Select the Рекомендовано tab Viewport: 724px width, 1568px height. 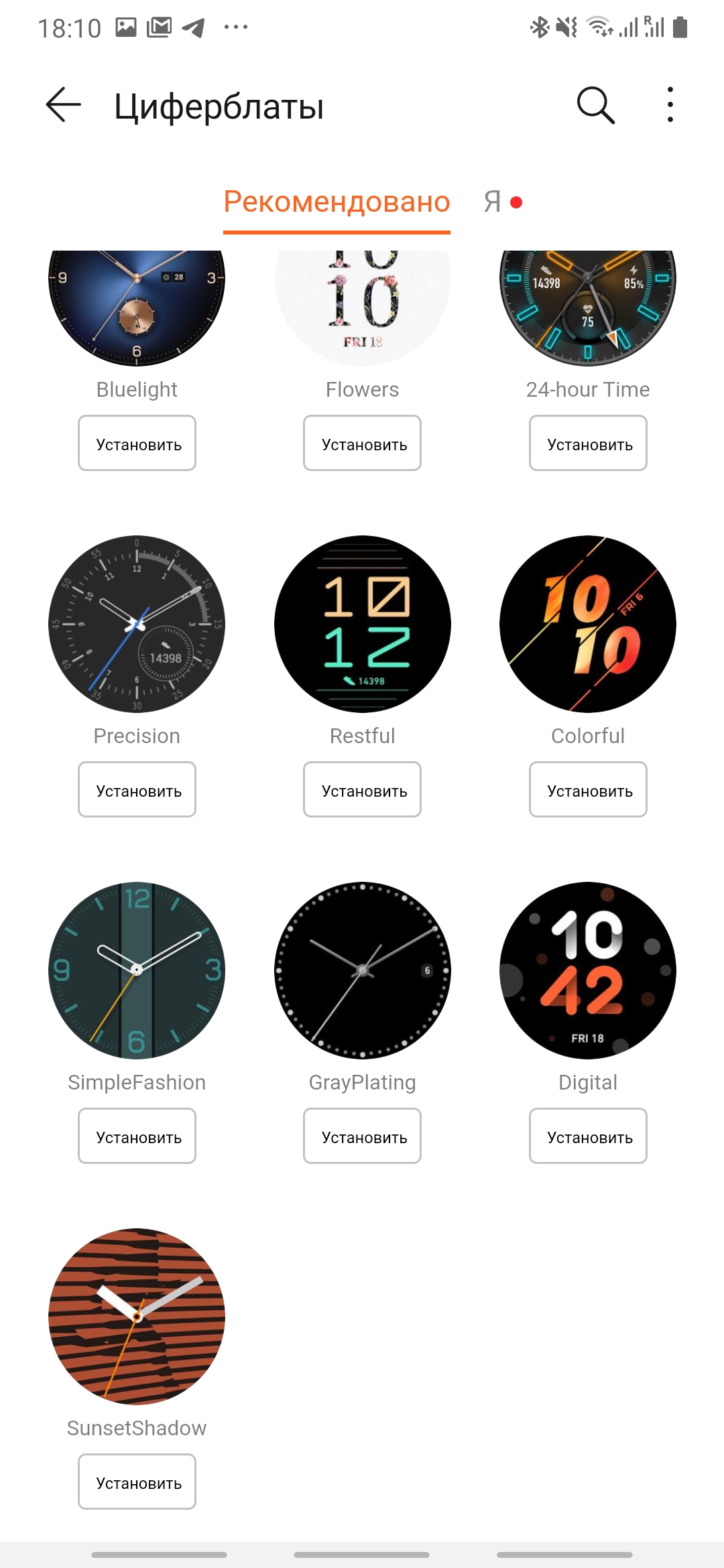click(337, 202)
